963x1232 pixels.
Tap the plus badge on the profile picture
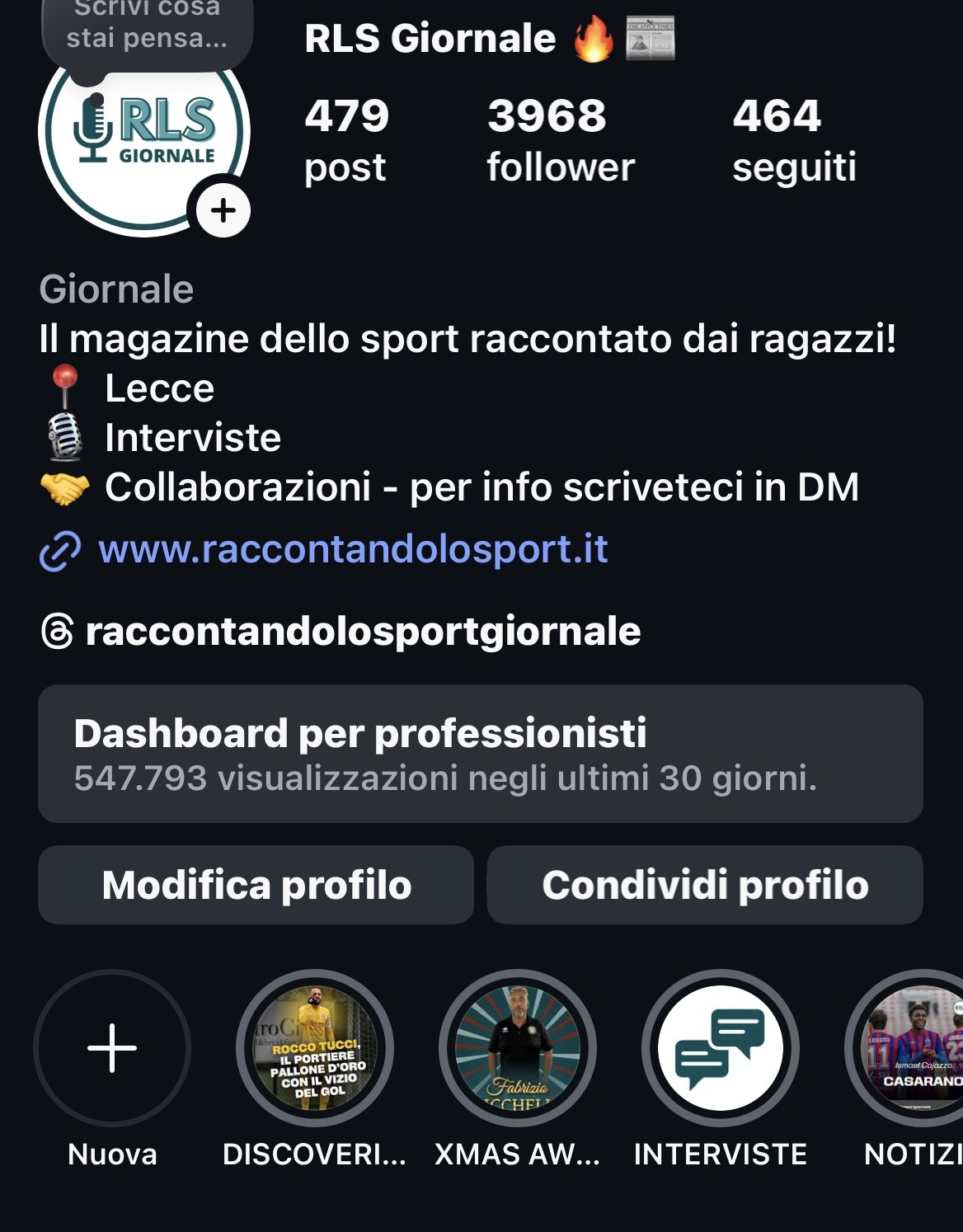click(x=223, y=209)
